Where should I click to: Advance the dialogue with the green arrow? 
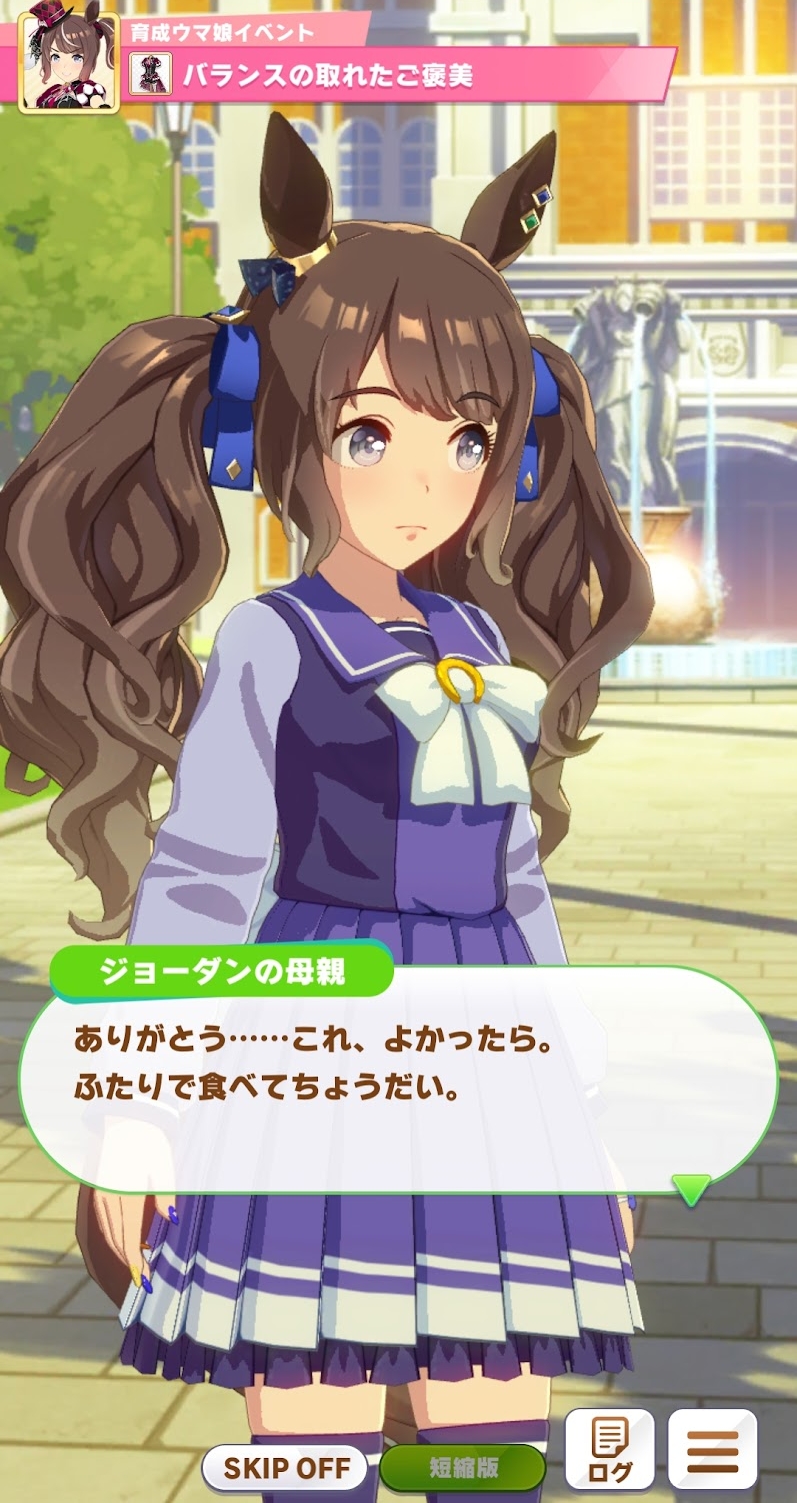click(x=691, y=1189)
